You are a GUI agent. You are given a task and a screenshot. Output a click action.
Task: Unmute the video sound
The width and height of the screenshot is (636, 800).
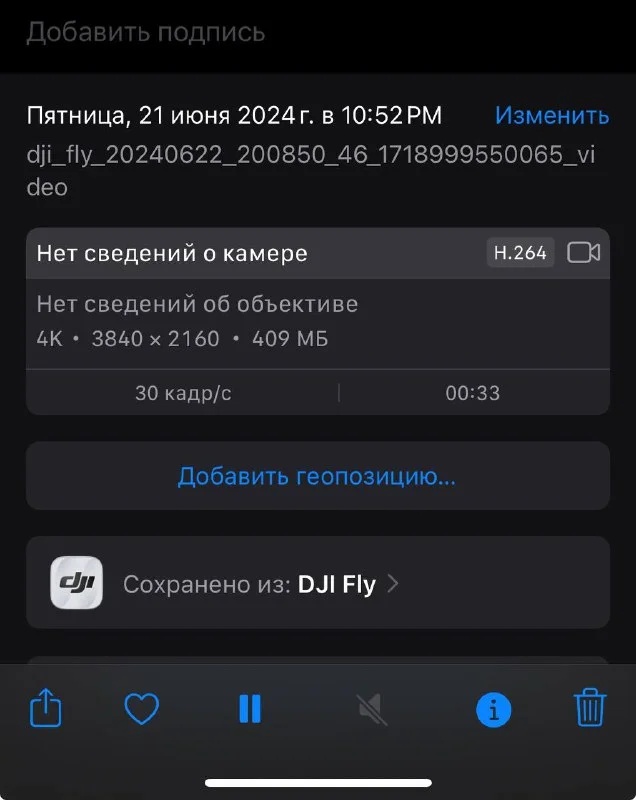[372, 709]
